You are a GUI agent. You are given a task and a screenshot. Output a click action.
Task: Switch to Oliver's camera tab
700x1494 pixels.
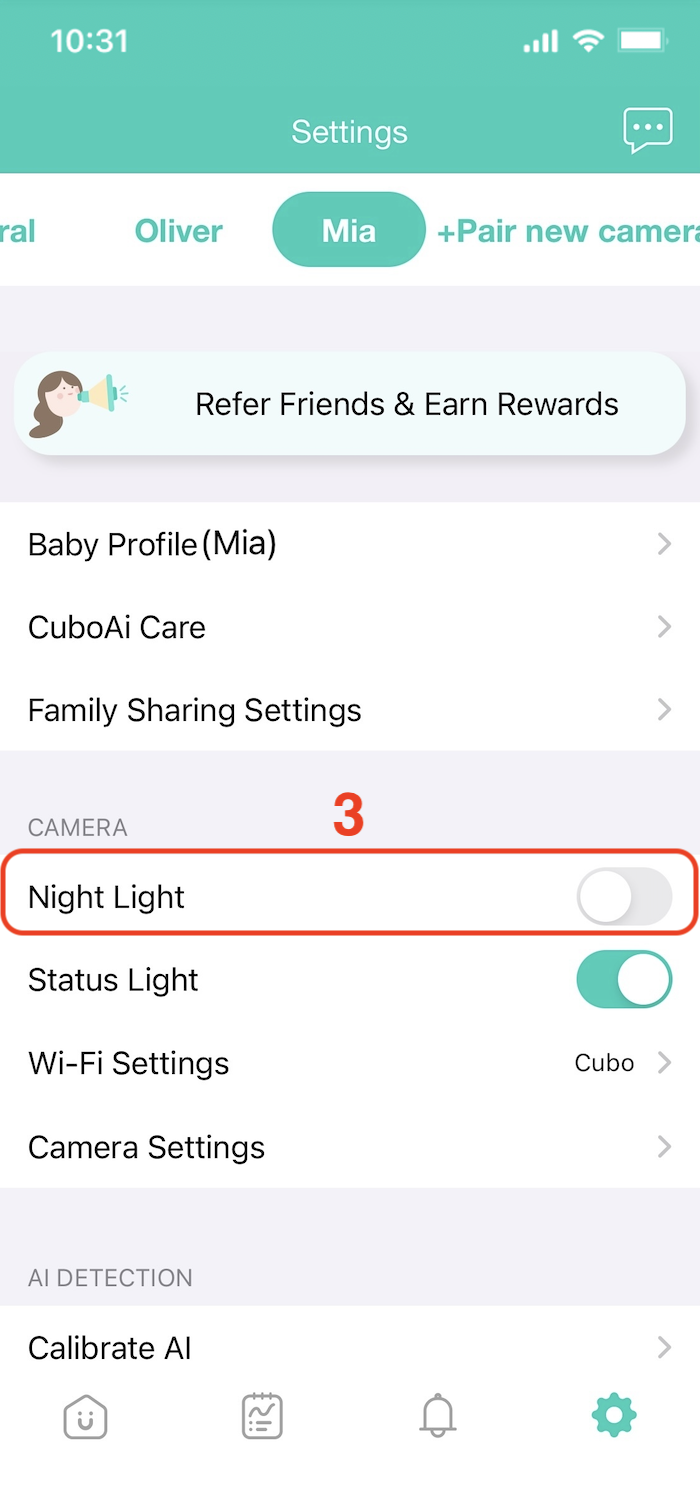pyautogui.click(x=179, y=231)
